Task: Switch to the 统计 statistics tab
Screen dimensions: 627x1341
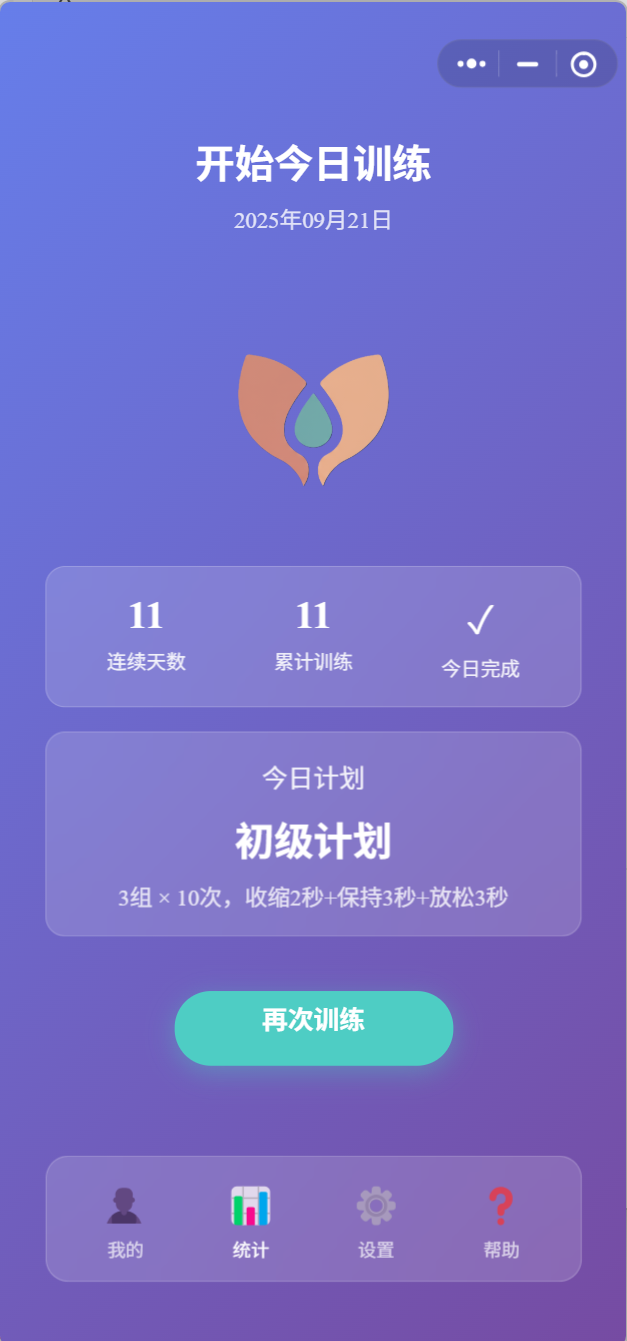Action: pos(250,1219)
